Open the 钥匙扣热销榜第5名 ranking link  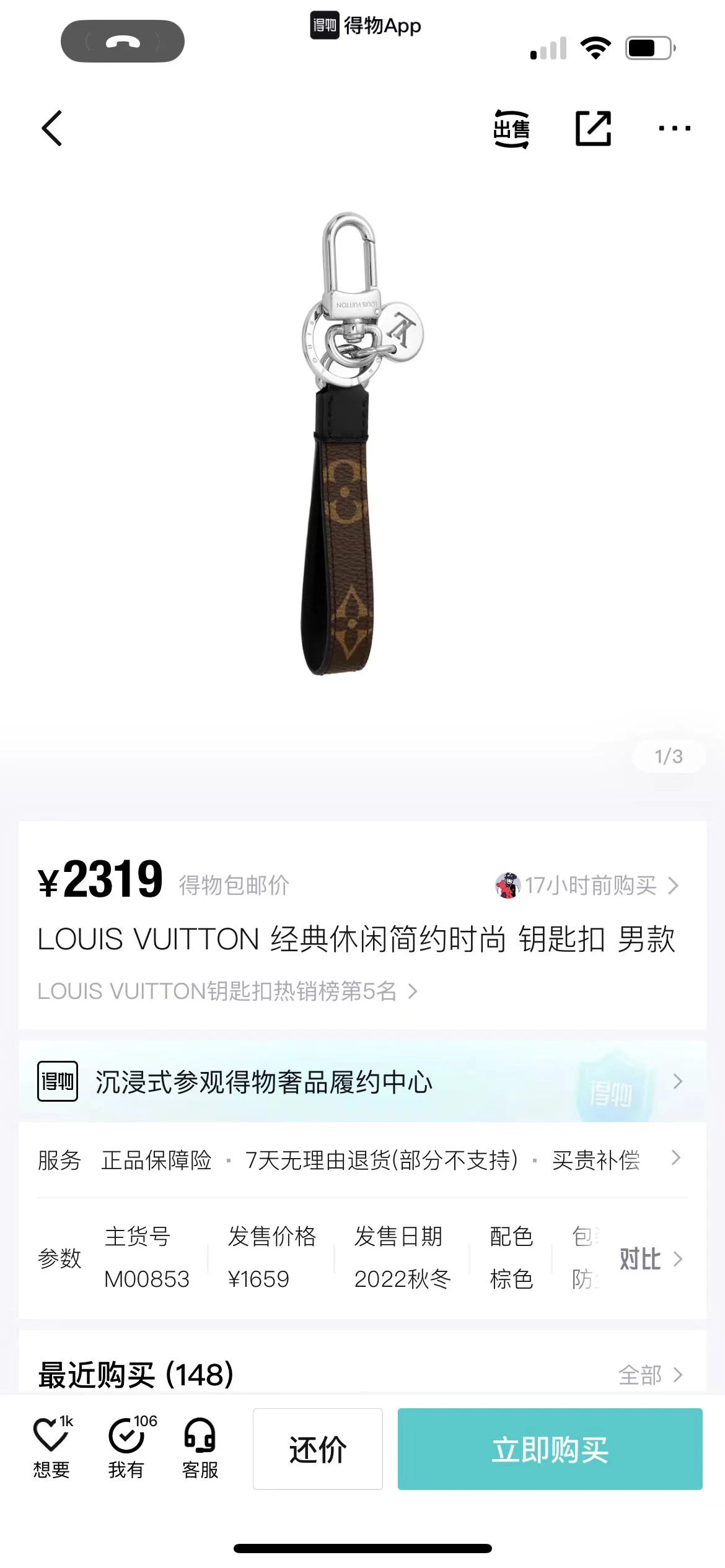tap(227, 991)
